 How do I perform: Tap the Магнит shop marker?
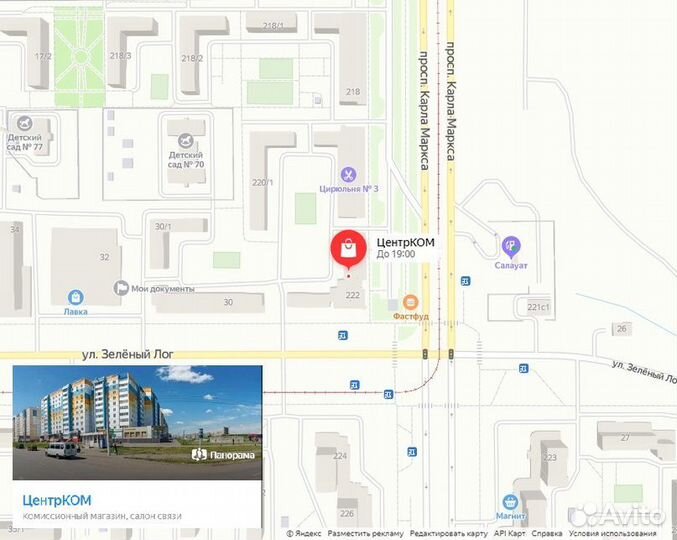click(x=510, y=501)
